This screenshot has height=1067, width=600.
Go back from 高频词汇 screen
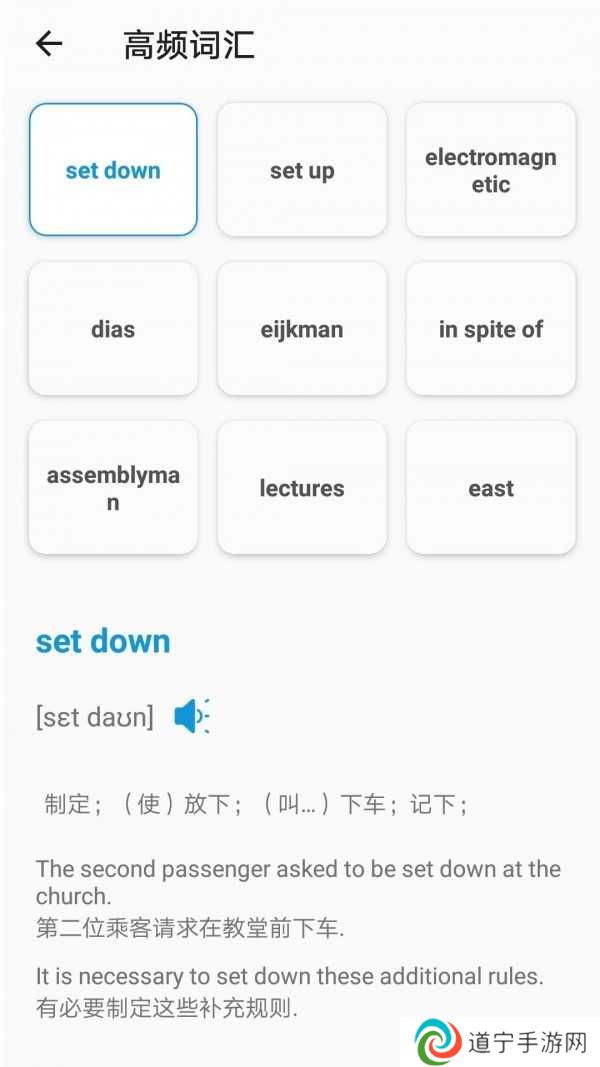(x=49, y=44)
